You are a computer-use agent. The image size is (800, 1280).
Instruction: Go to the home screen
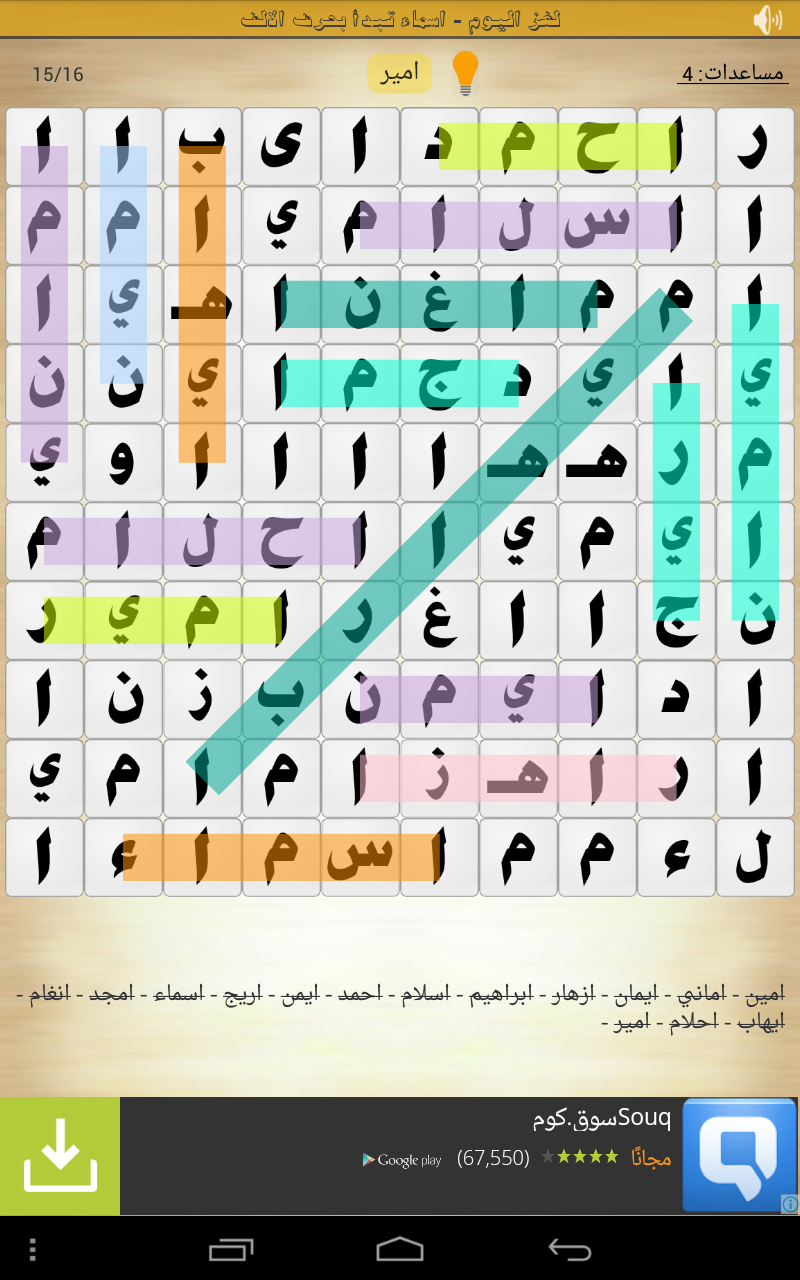[400, 1249]
